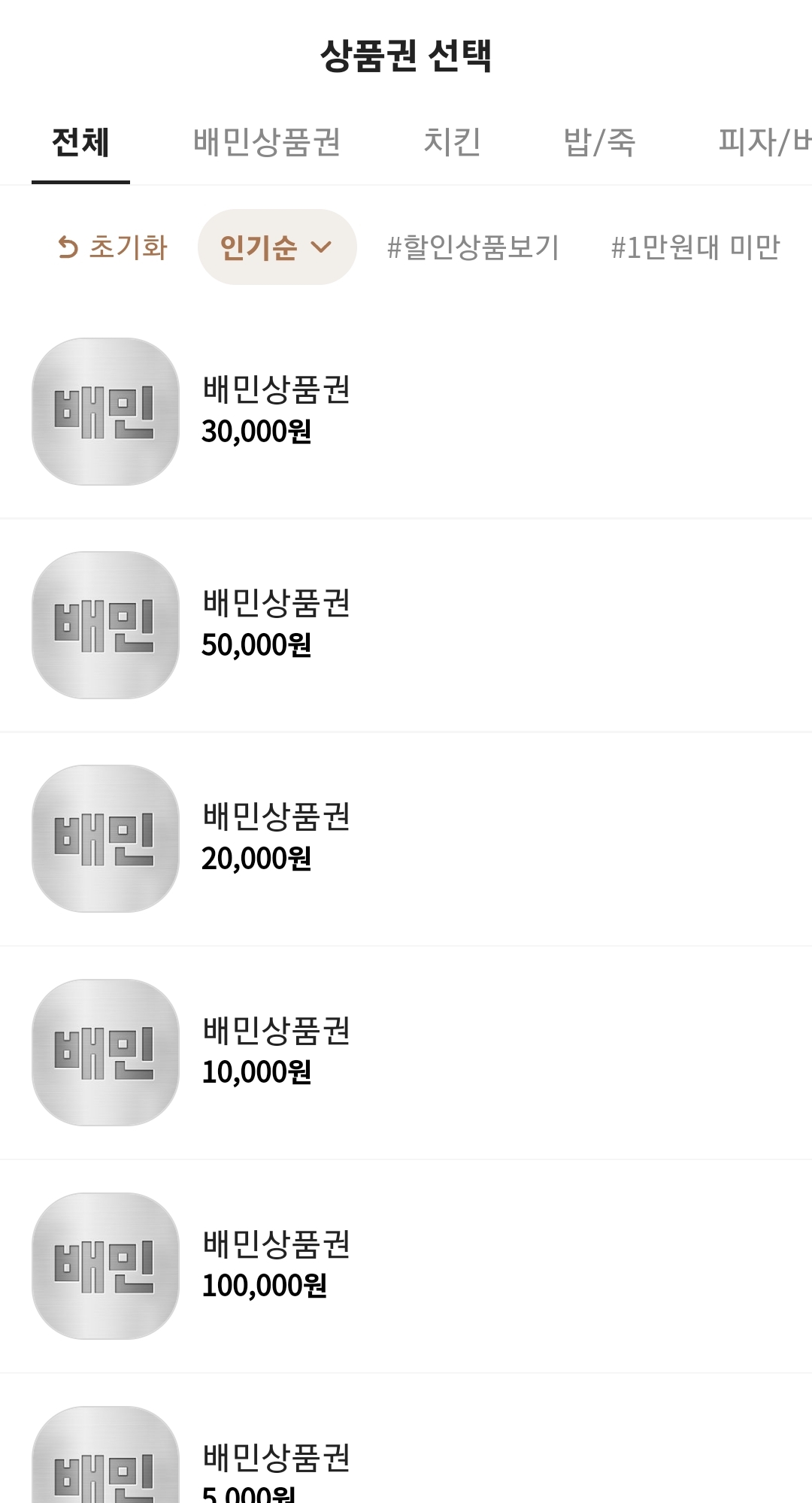The image size is (812, 1503).
Task: Apply the #할인상품보기 filter chip
Action: 473,247
